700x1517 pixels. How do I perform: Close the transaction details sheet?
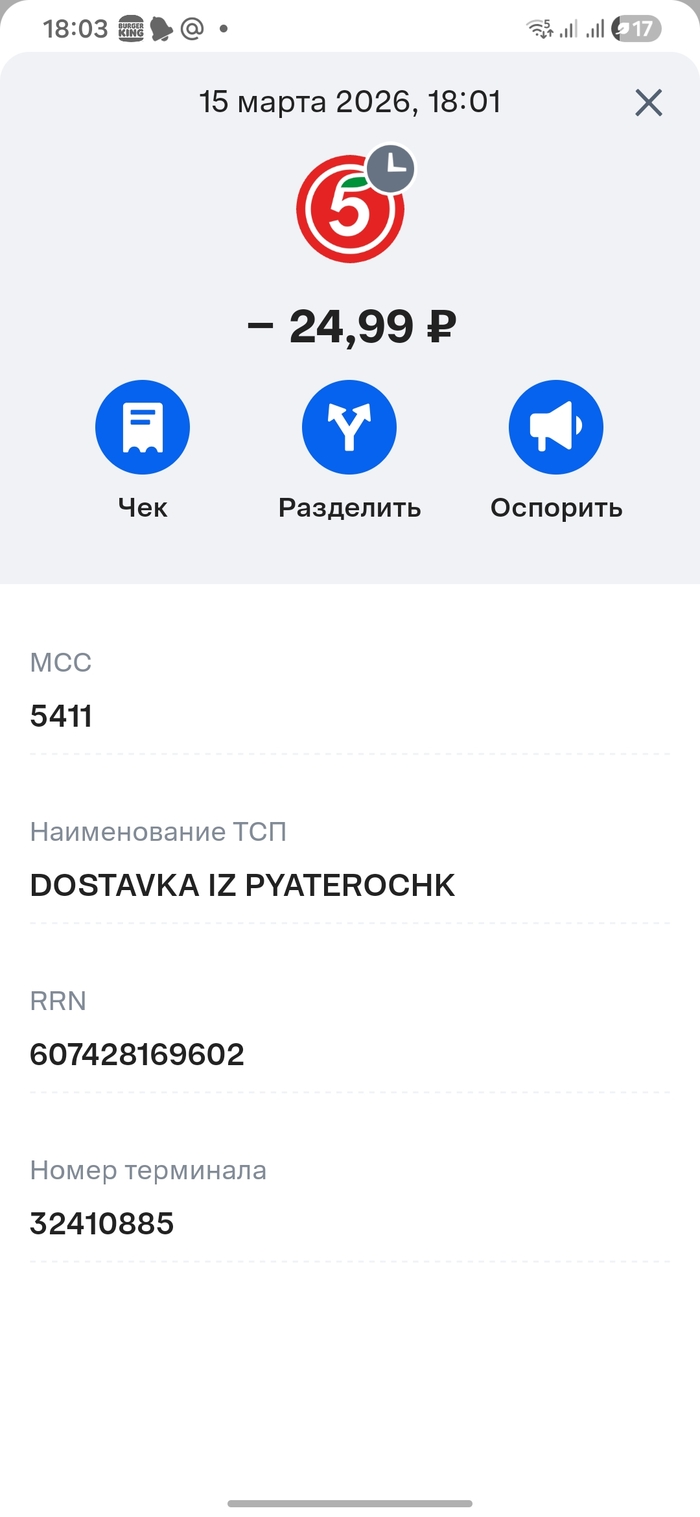click(649, 102)
